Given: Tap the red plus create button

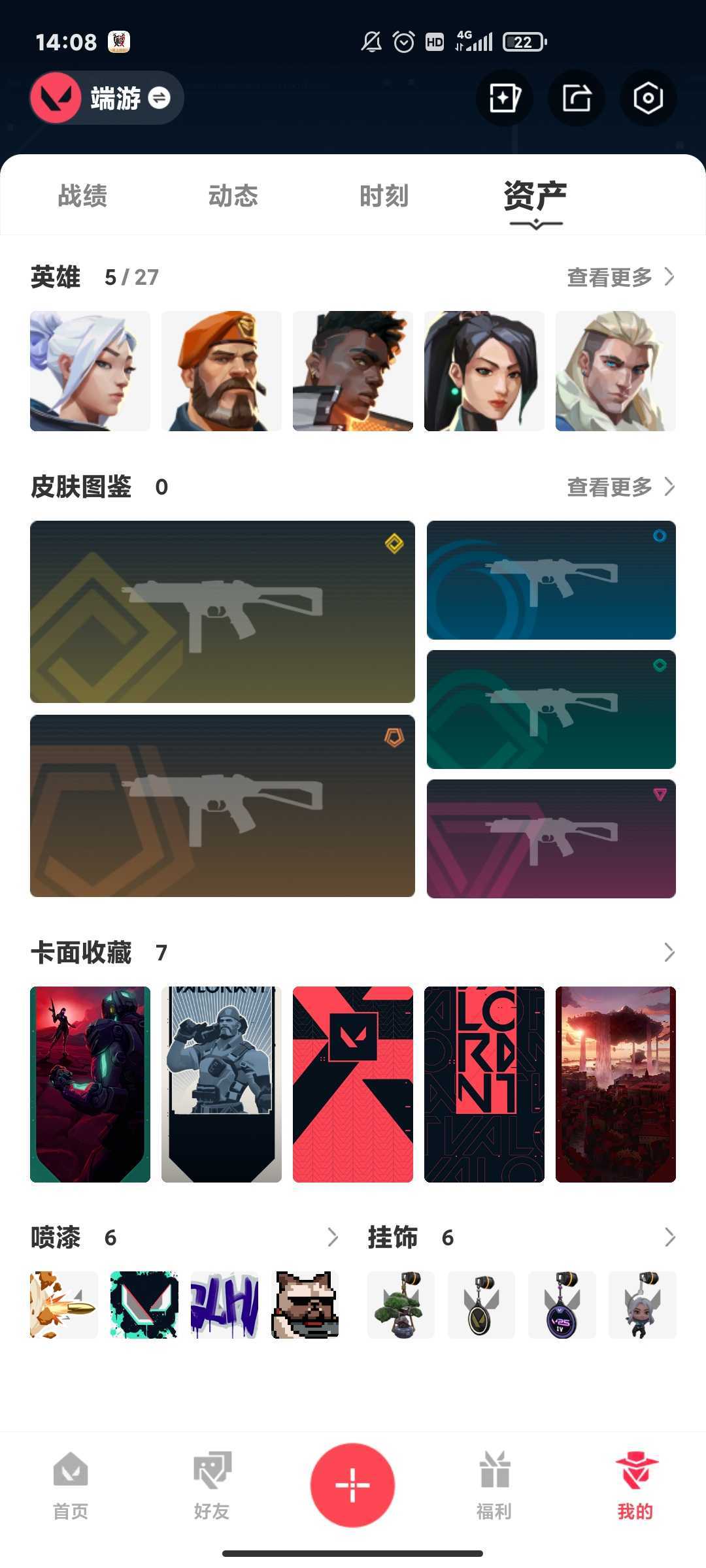Looking at the screenshot, I should (x=353, y=1484).
